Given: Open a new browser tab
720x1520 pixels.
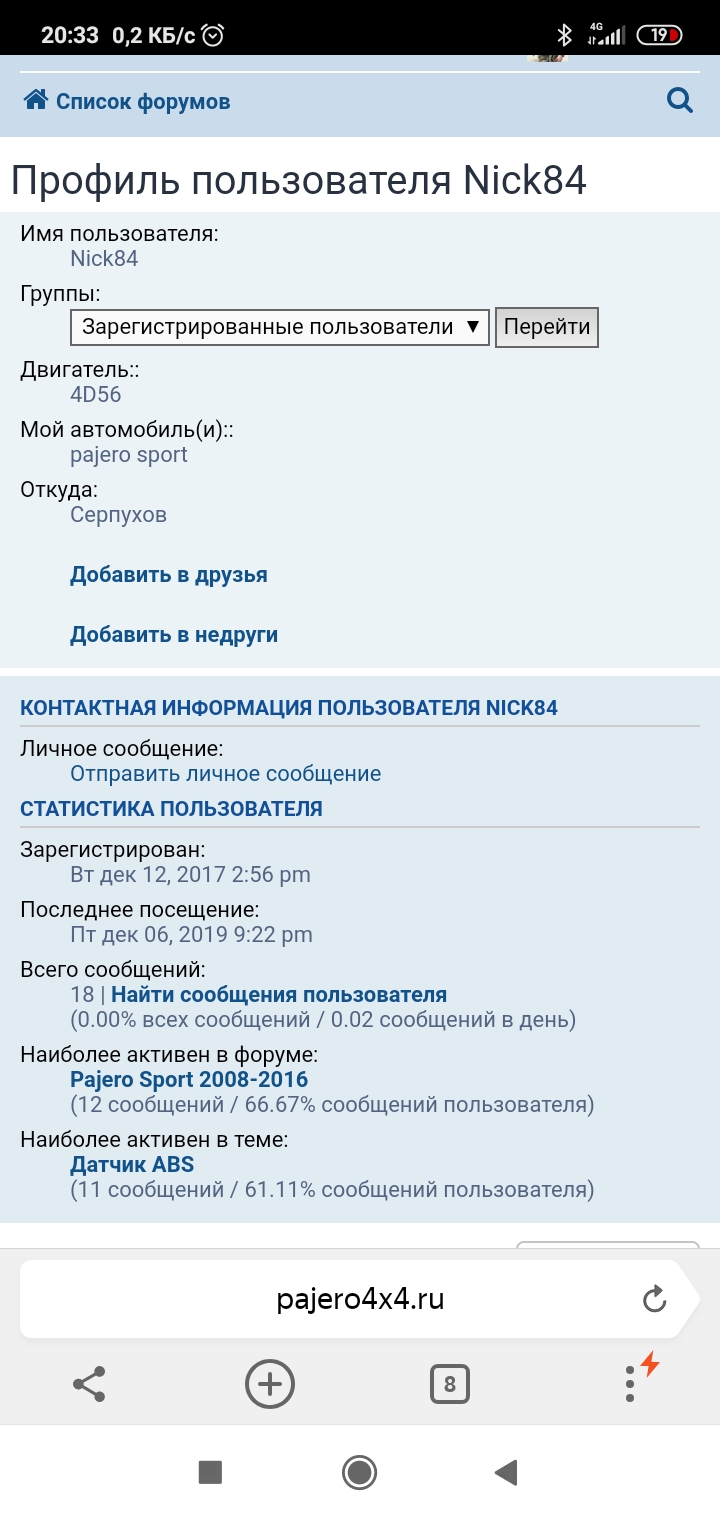Looking at the screenshot, I should pos(270,1384).
